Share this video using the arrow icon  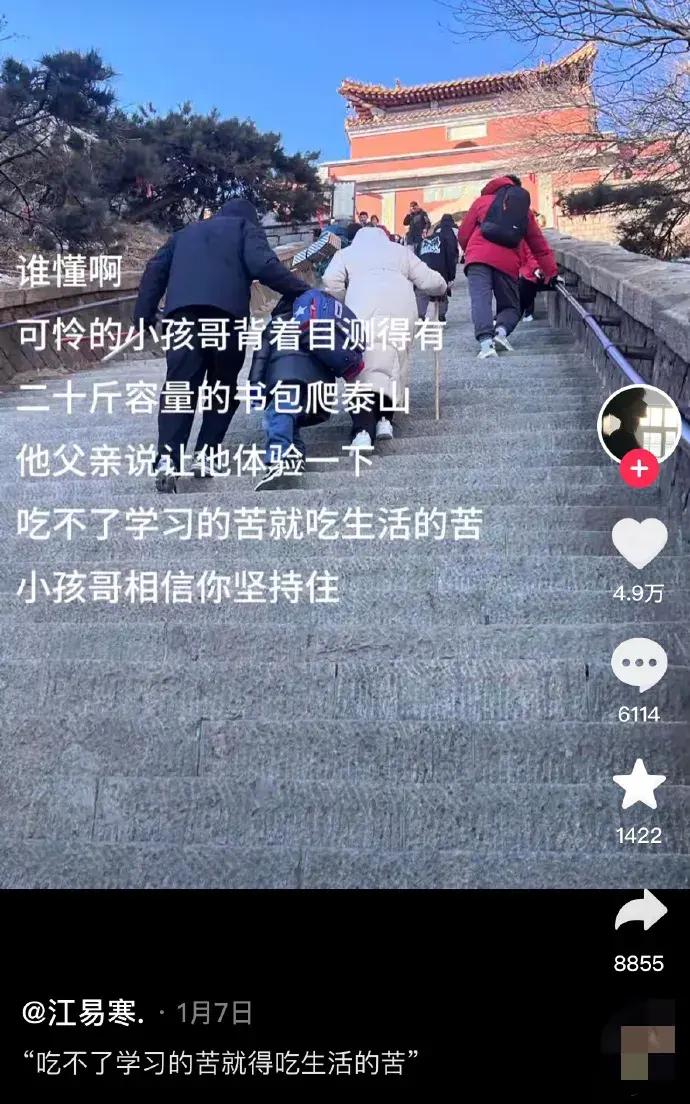[639, 912]
